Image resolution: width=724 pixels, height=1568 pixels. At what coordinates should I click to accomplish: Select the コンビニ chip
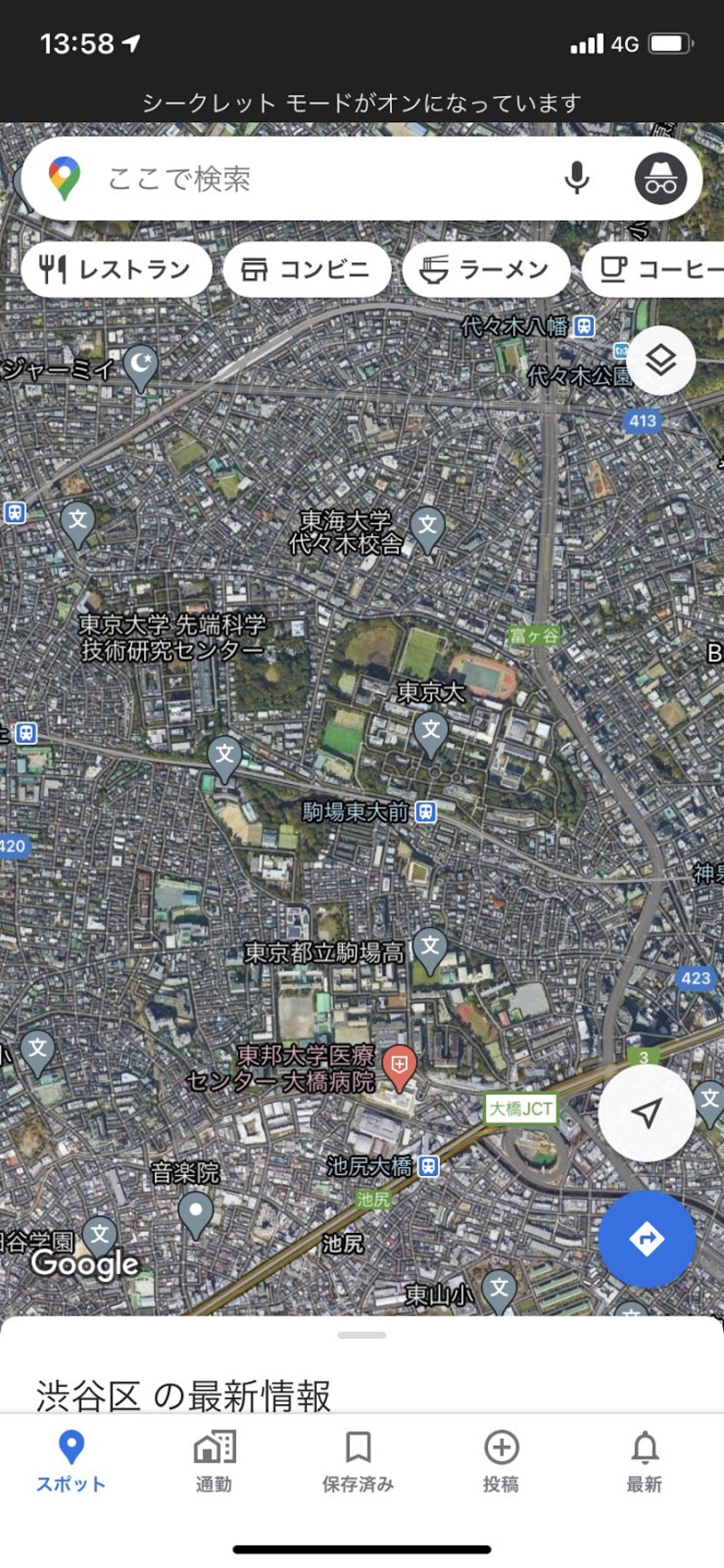(x=307, y=269)
